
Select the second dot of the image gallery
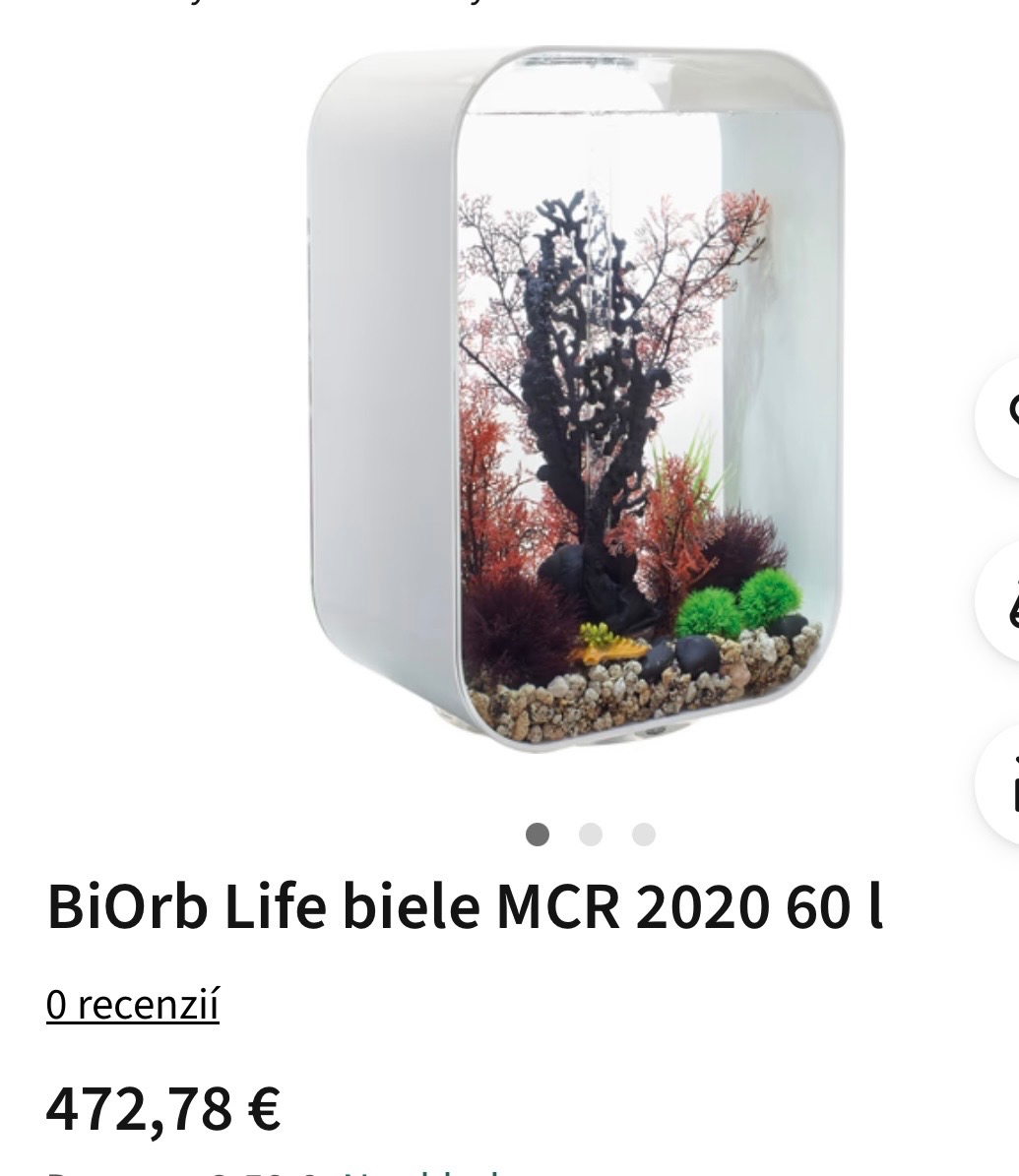[x=591, y=835]
